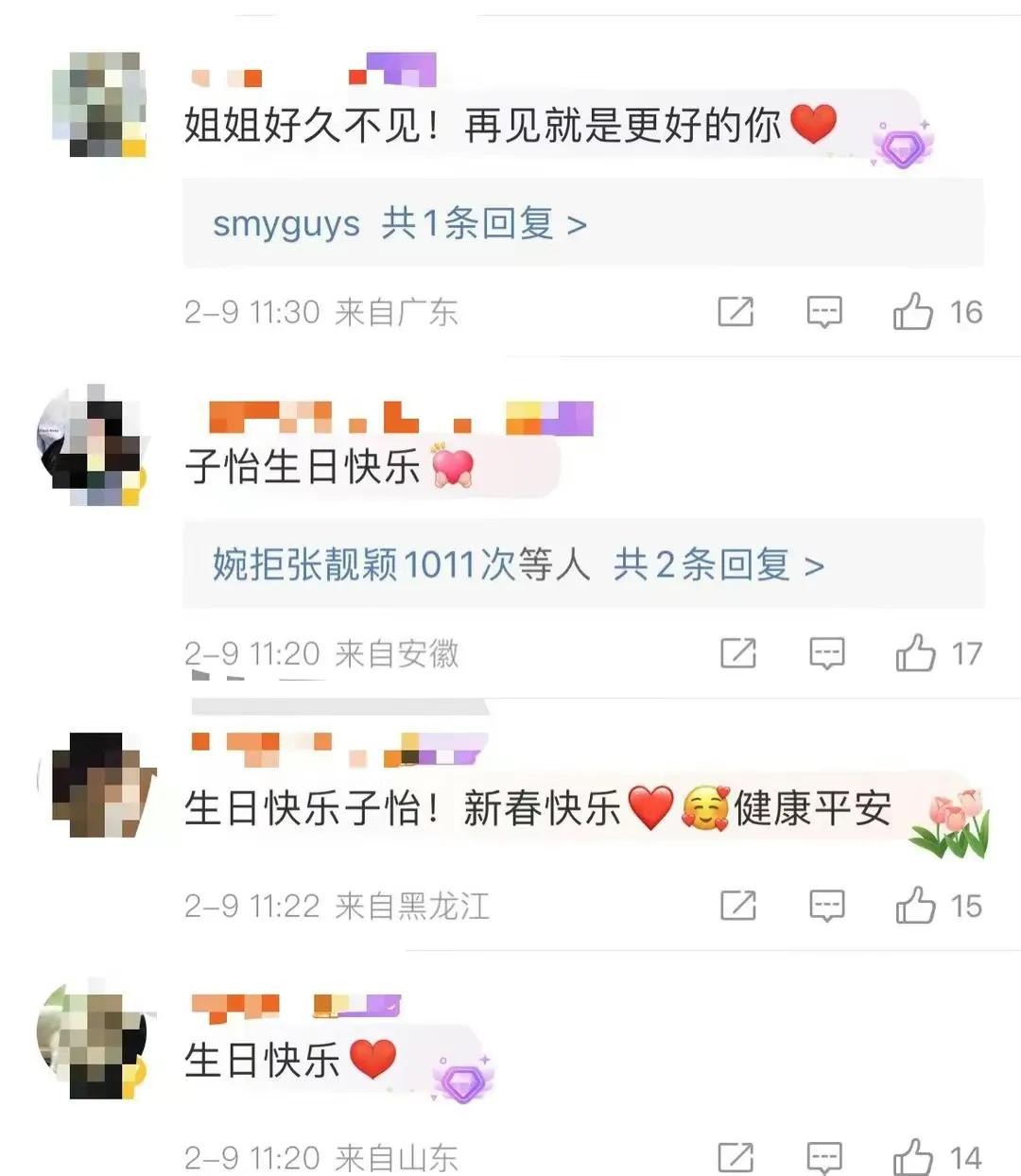Like the 生日快乐 comment from 山东

[x=913, y=1157]
